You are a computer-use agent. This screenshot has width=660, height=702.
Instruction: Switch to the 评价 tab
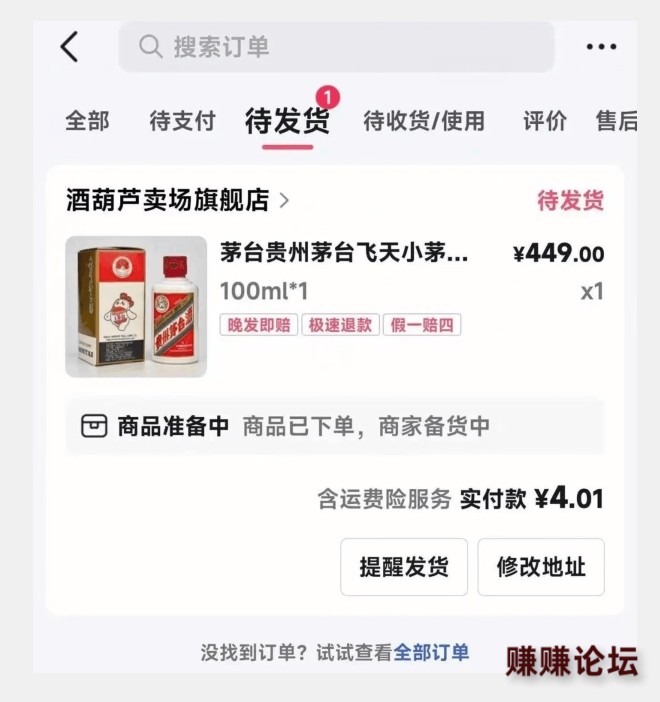(544, 121)
